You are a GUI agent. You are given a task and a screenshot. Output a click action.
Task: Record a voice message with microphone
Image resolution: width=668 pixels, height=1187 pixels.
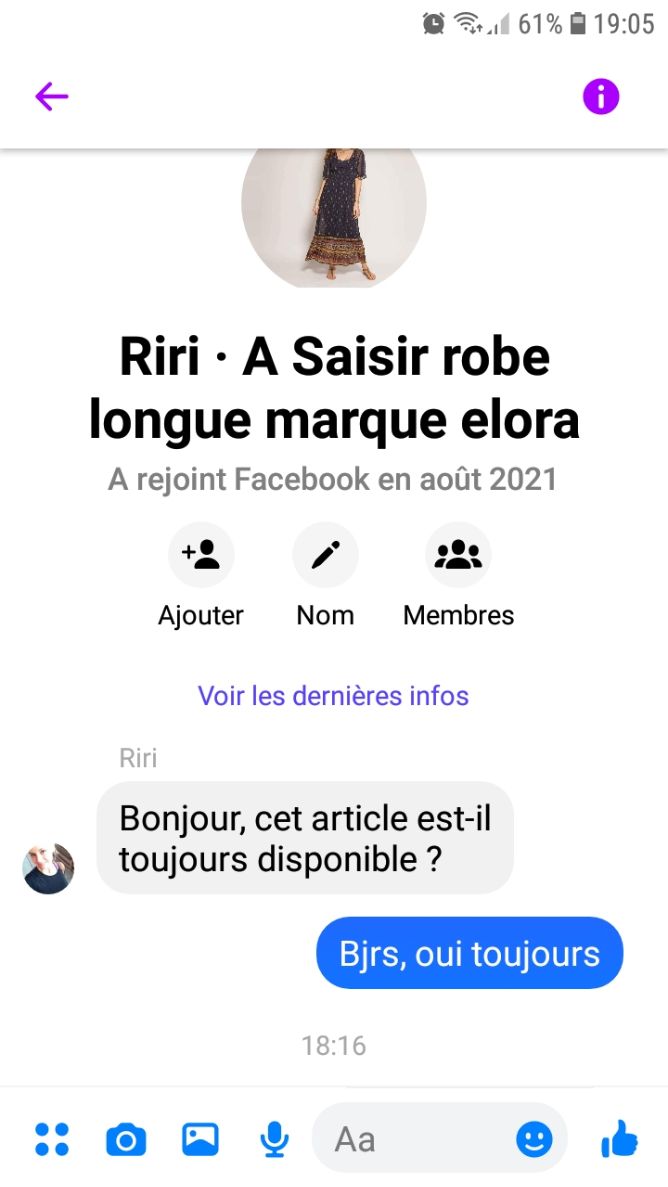(x=274, y=1139)
